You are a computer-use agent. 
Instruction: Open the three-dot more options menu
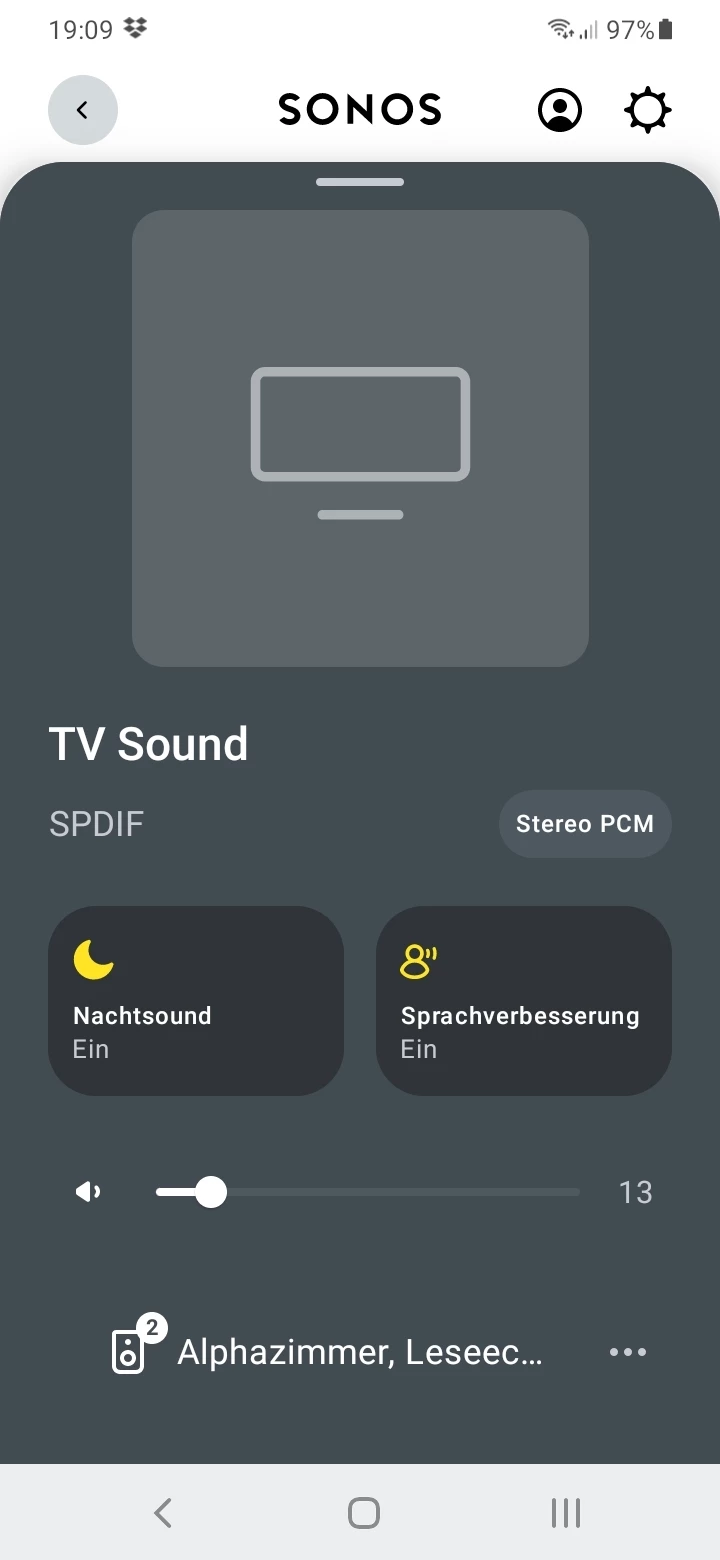(x=628, y=1352)
